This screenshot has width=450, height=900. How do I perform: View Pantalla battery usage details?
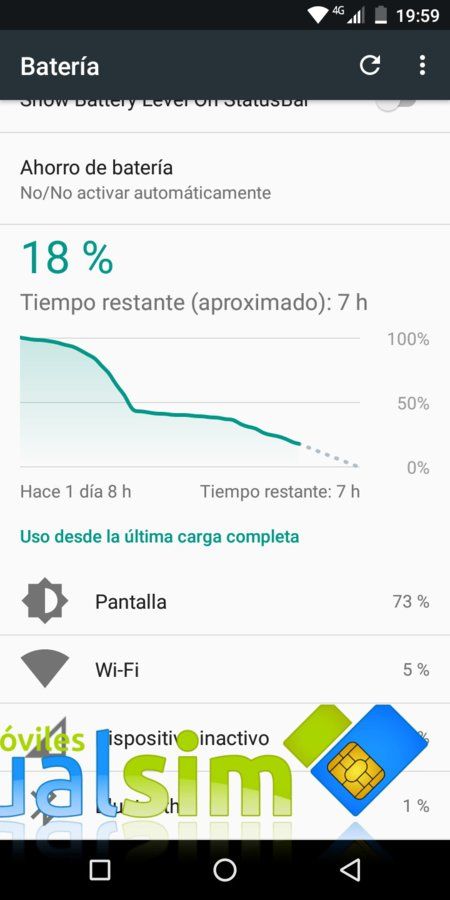pos(225,602)
